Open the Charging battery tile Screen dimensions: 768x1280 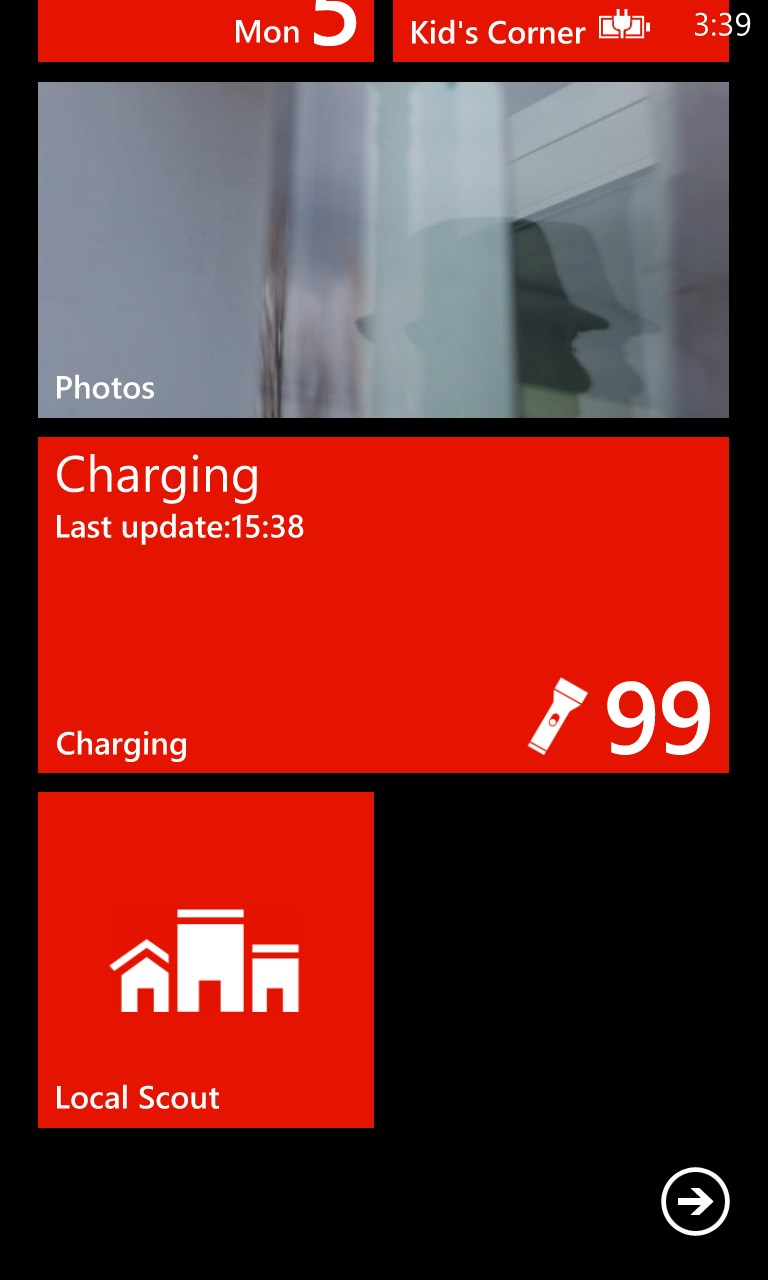383,604
